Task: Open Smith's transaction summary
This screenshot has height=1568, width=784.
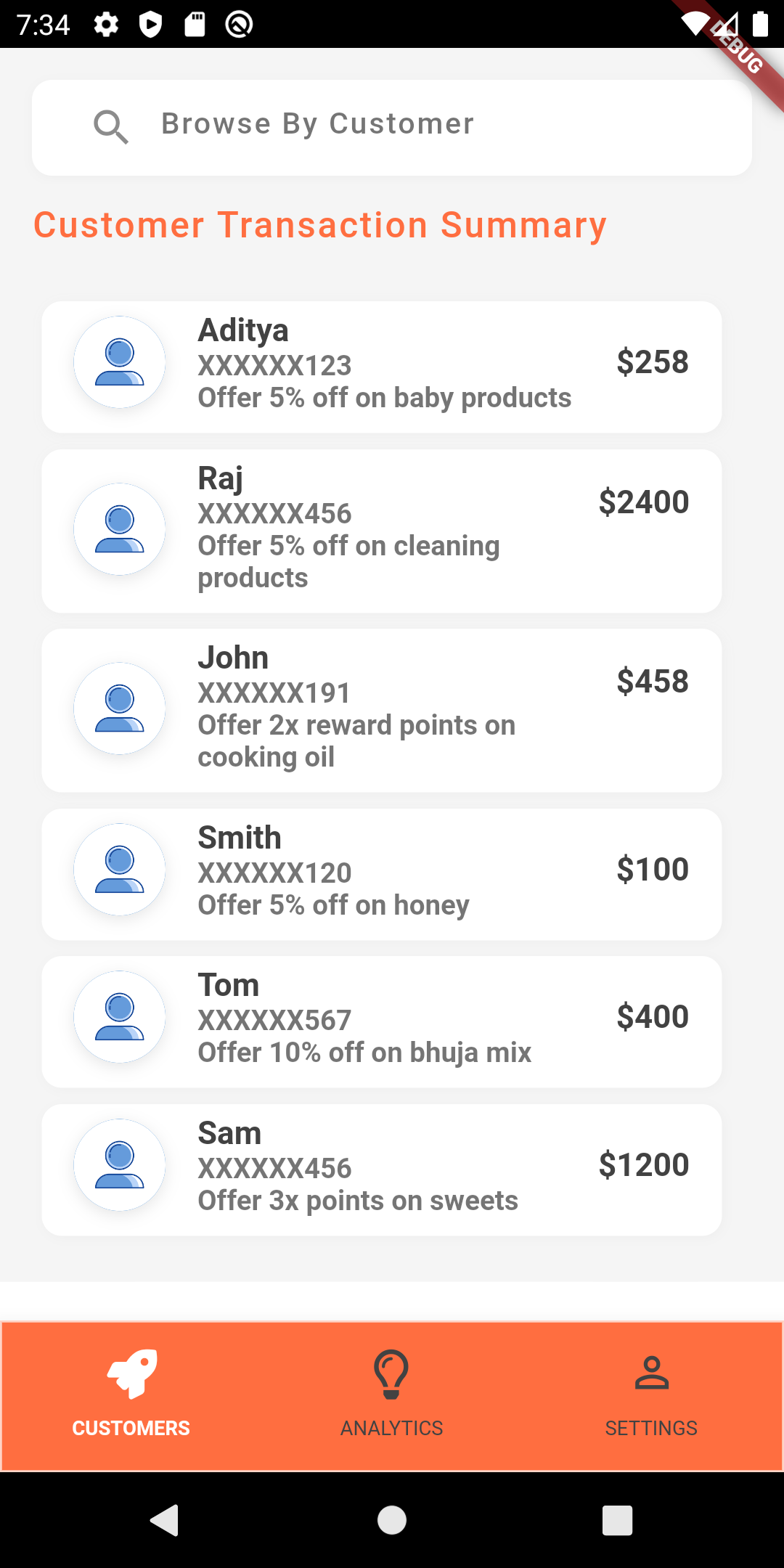Action: [x=382, y=874]
